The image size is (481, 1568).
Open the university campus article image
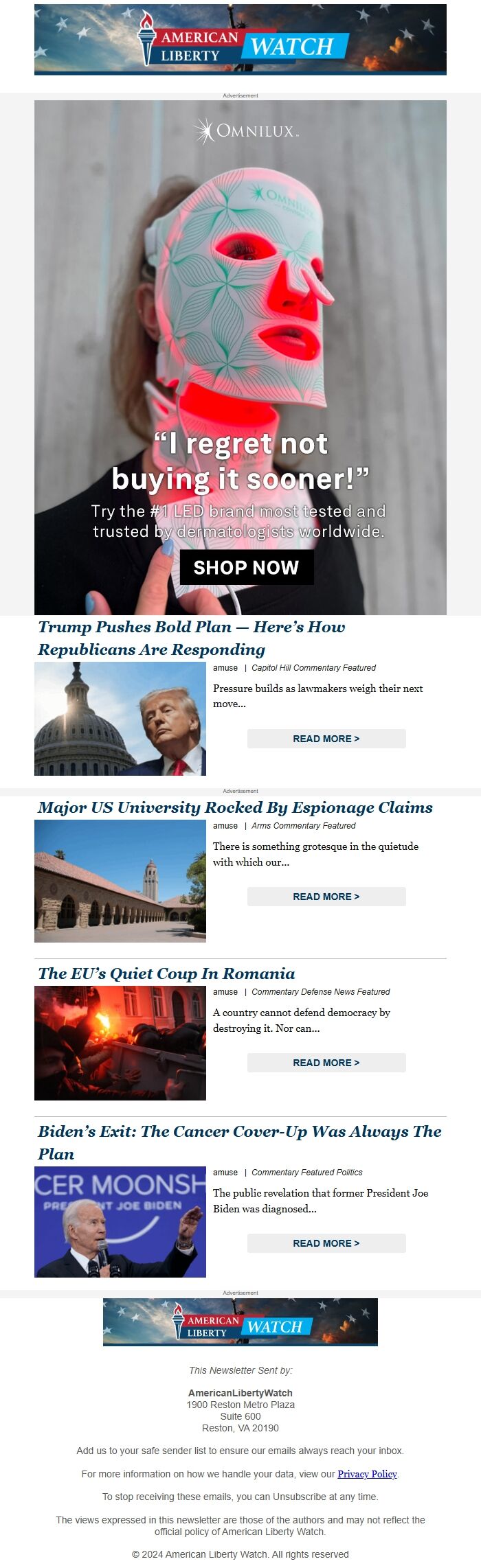pos(120,881)
